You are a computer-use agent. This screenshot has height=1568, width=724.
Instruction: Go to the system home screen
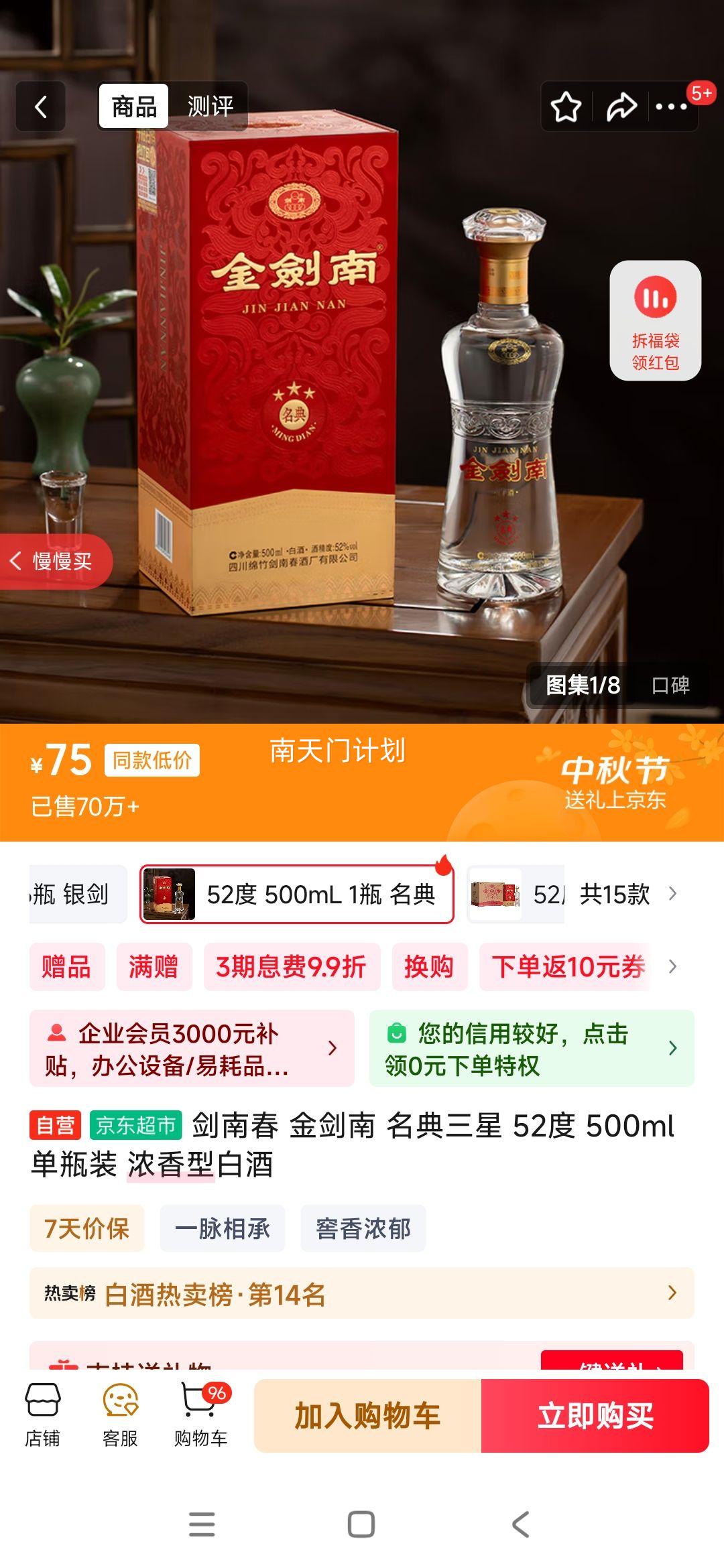tap(361, 1524)
